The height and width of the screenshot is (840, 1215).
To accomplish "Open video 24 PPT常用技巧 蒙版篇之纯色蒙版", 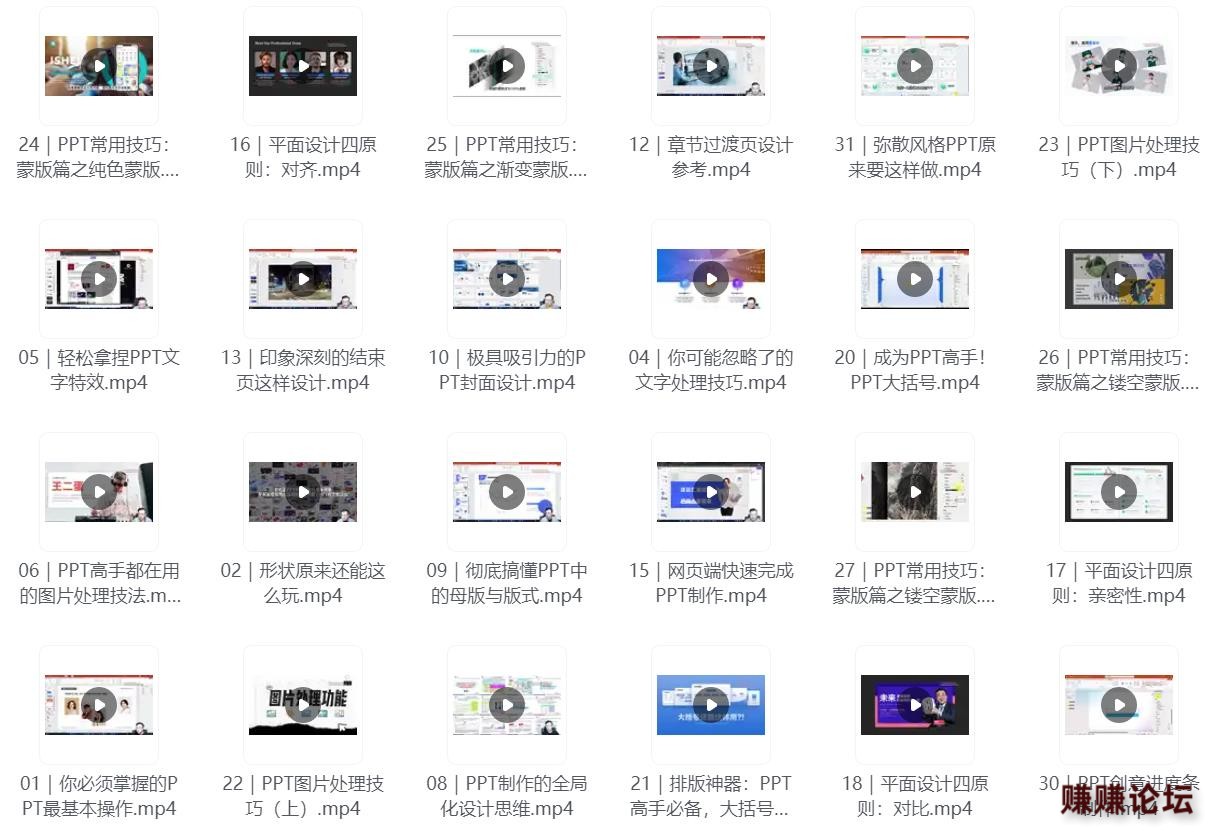I will [x=99, y=66].
